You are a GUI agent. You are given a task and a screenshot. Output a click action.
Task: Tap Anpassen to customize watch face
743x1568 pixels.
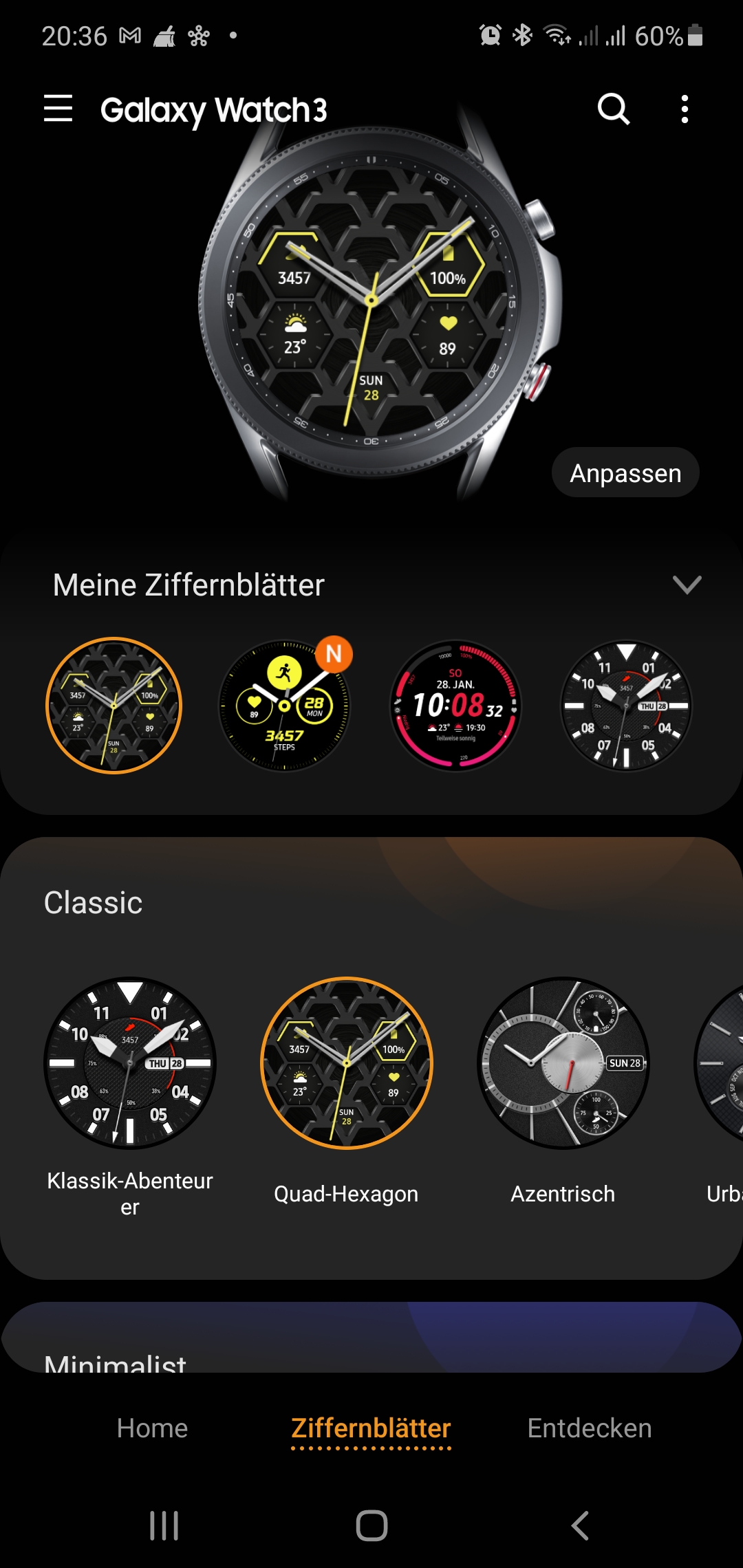pyautogui.click(x=625, y=473)
